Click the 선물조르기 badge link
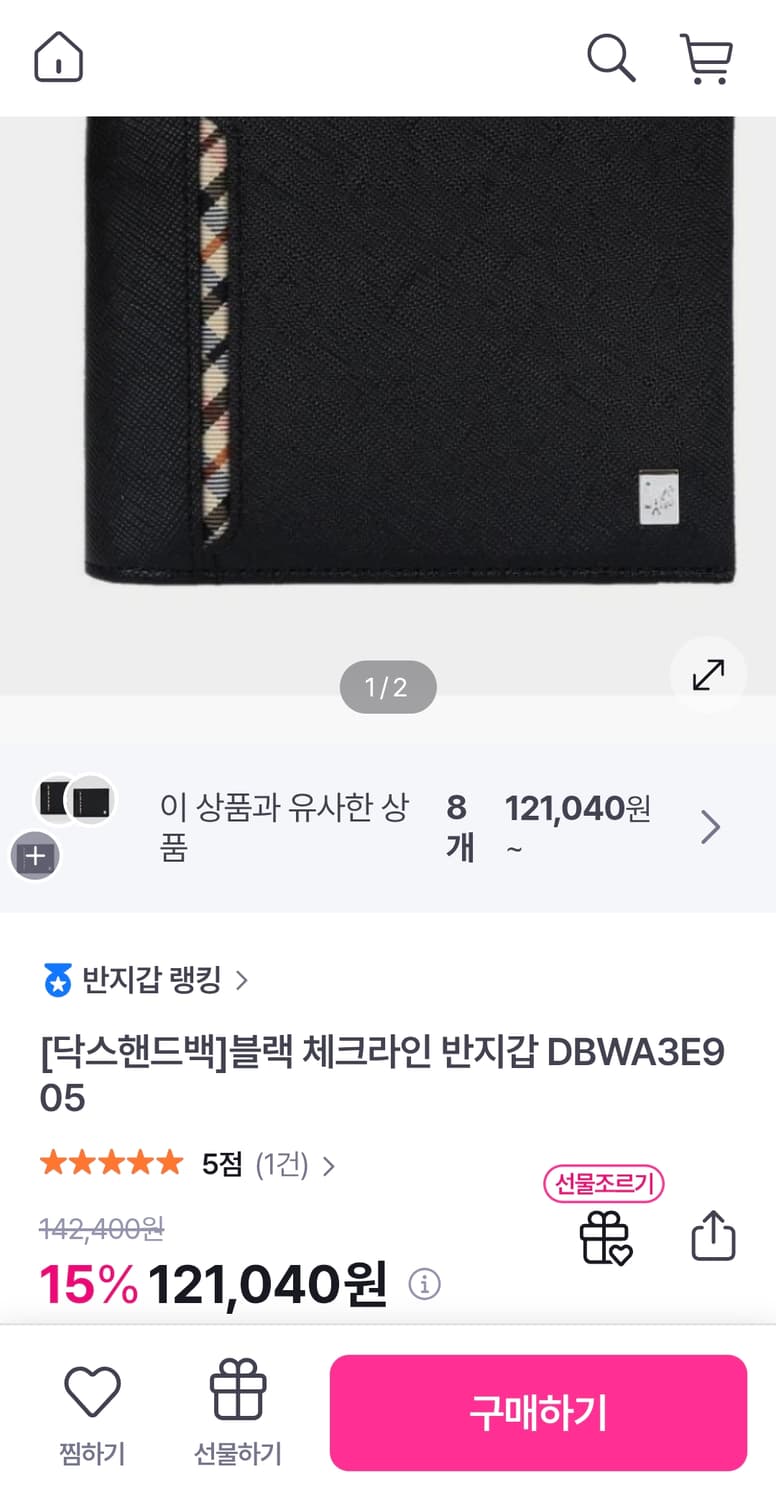Screen dimensions: 776x1500 coord(603,1184)
